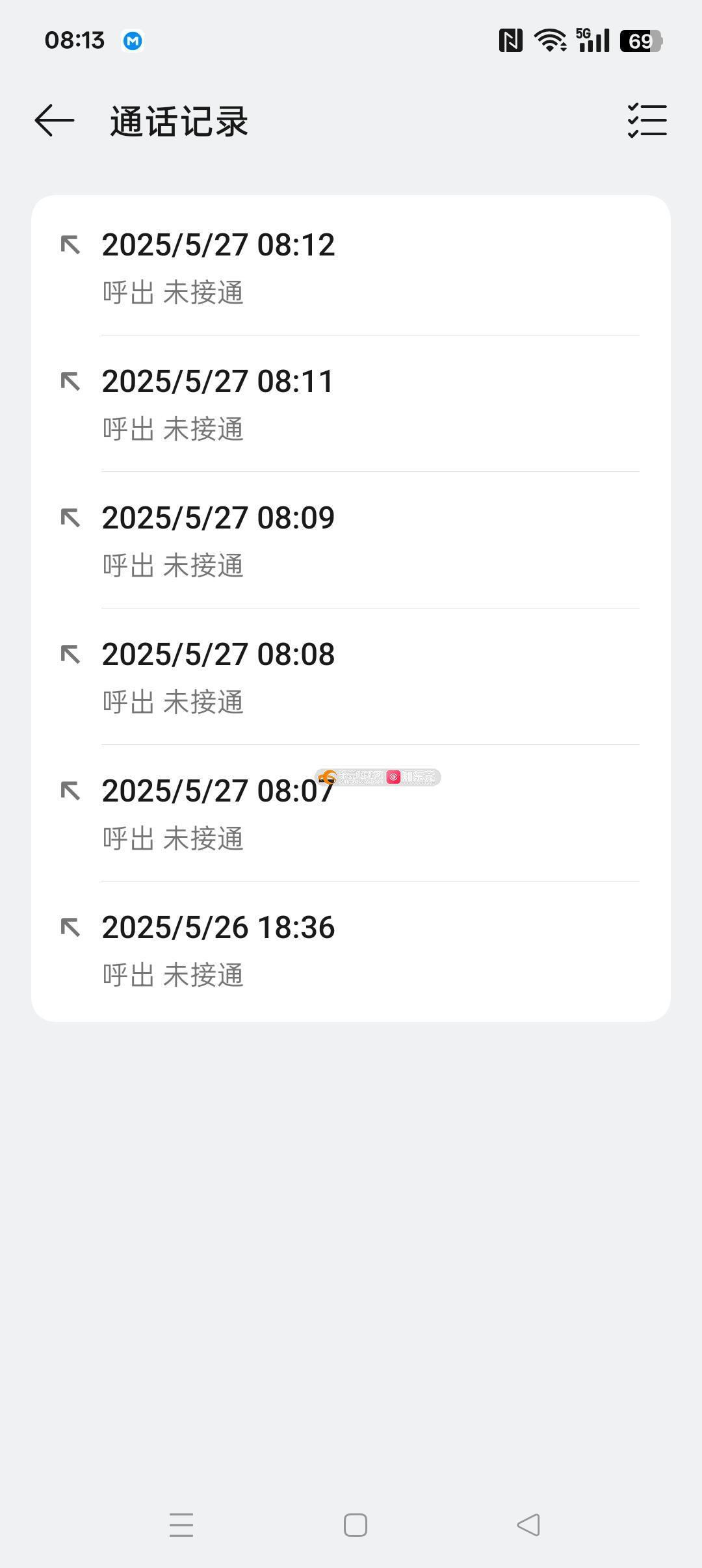The height and width of the screenshot is (1568, 702).
Task: Open the 2025/5/26 18:36 call record
Action: pyautogui.click(x=351, y=950)
